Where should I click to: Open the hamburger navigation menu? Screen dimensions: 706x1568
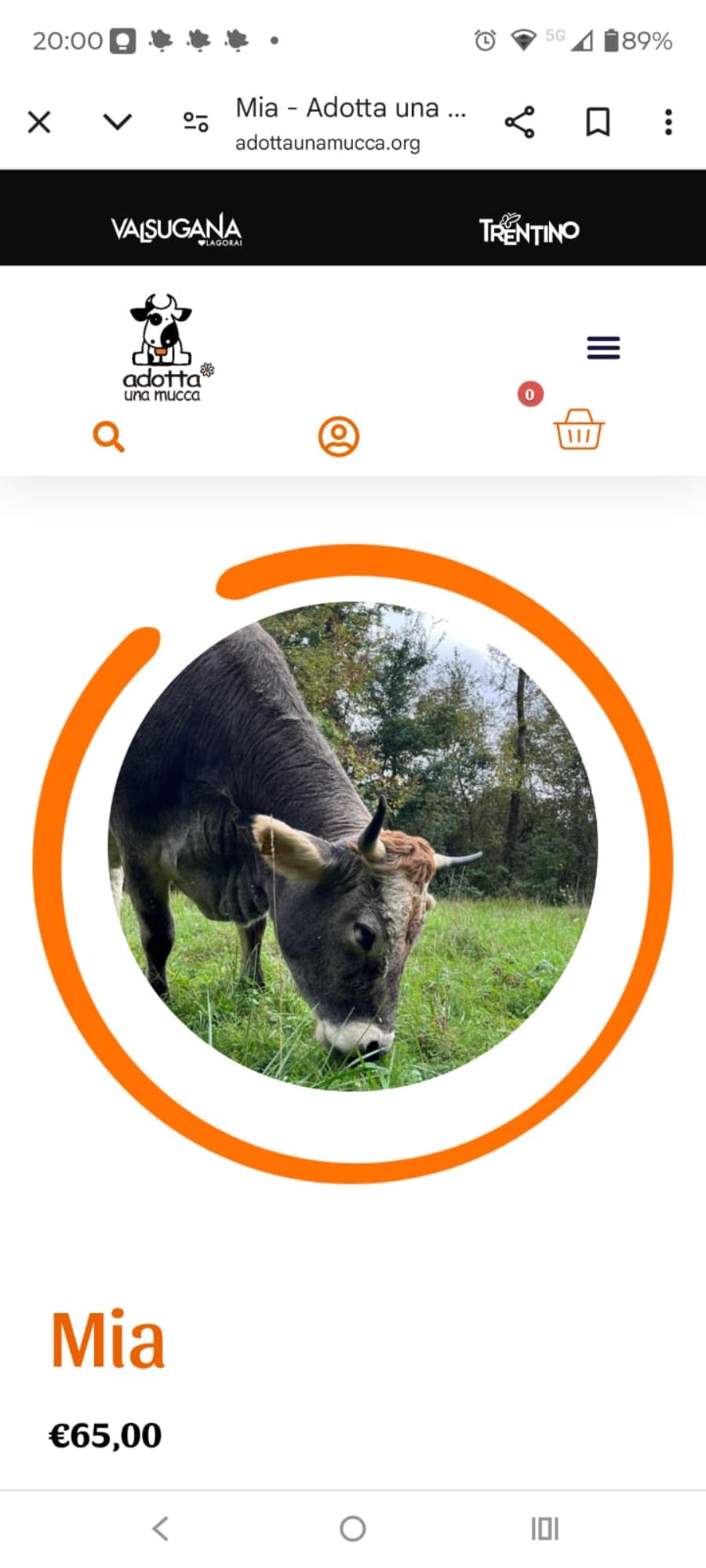[x=603, y=347]
